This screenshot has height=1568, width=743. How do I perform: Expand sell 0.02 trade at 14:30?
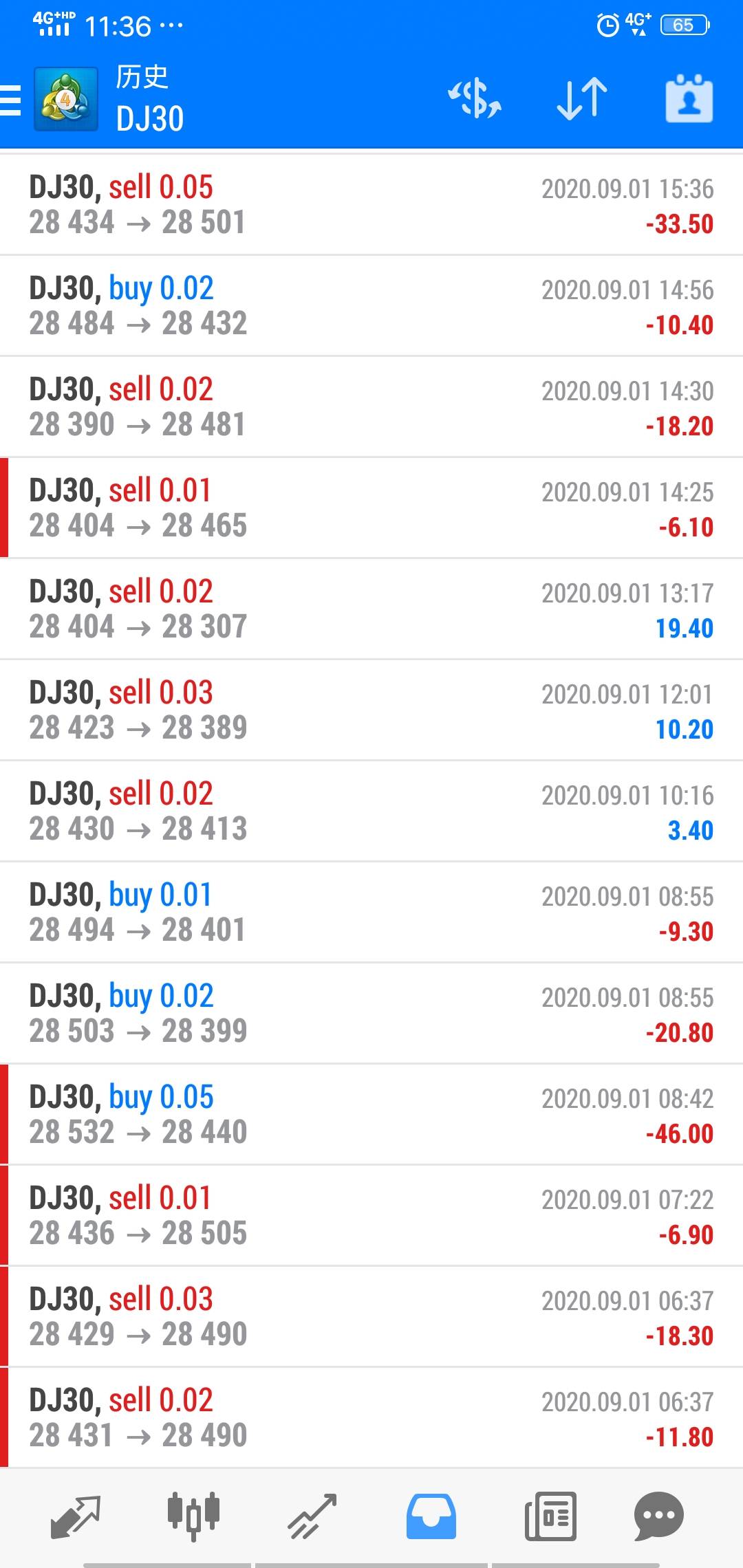pyautogui.click(x=371, y=407)
